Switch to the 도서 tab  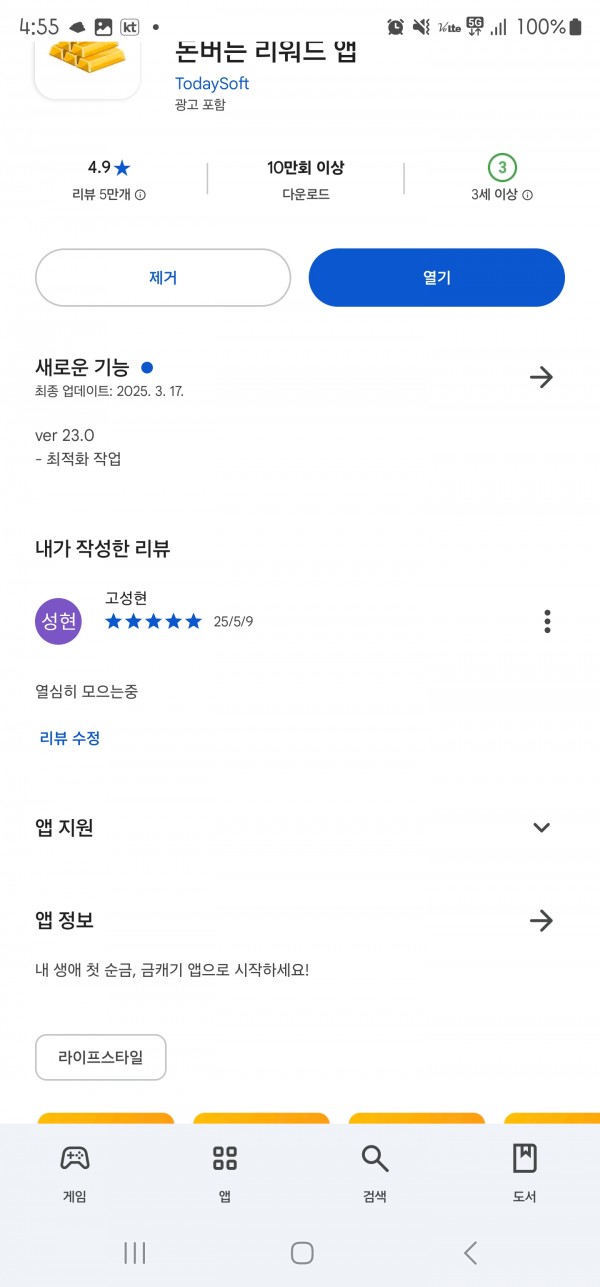coord(525,1173)
